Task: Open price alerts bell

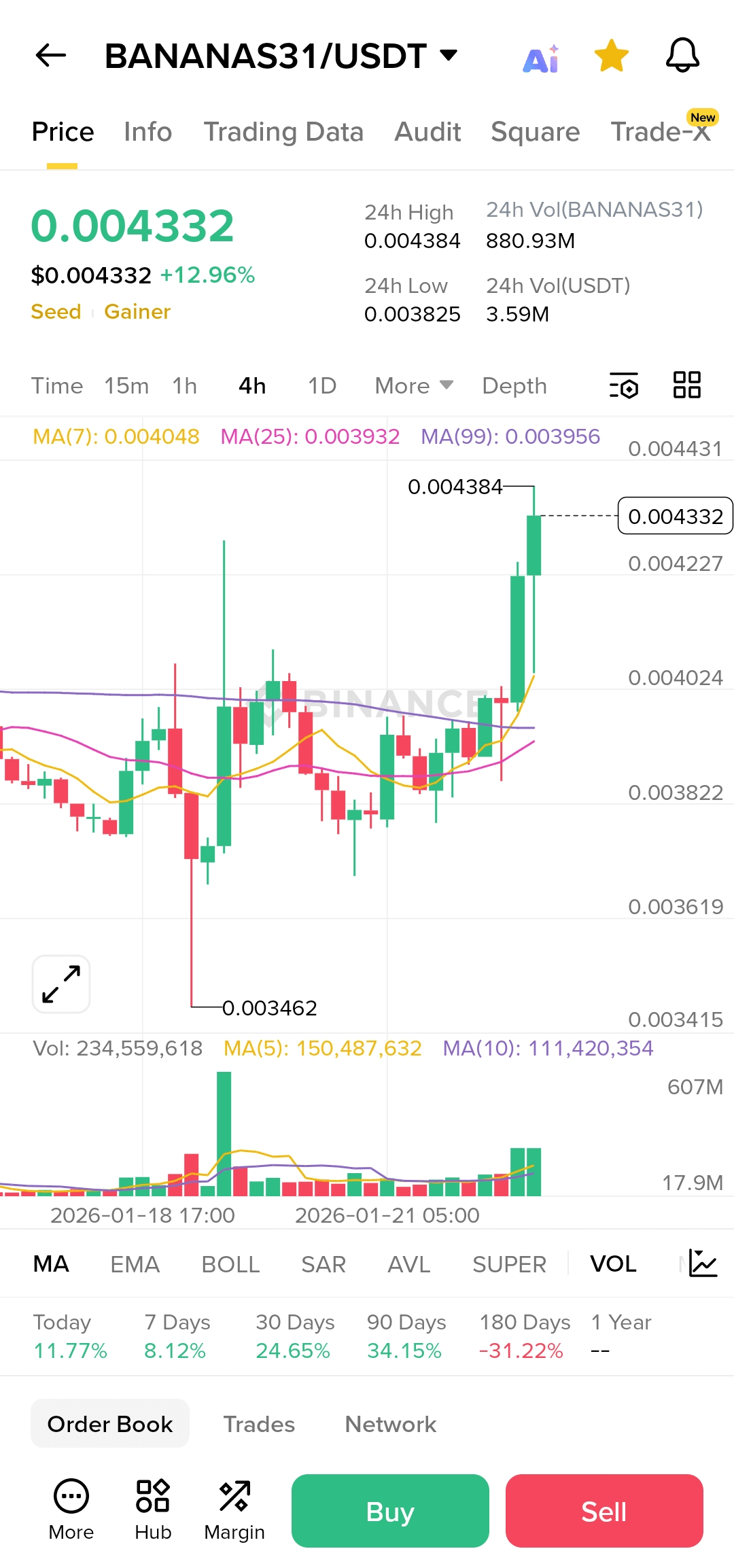Action: [x=682, y=56]
